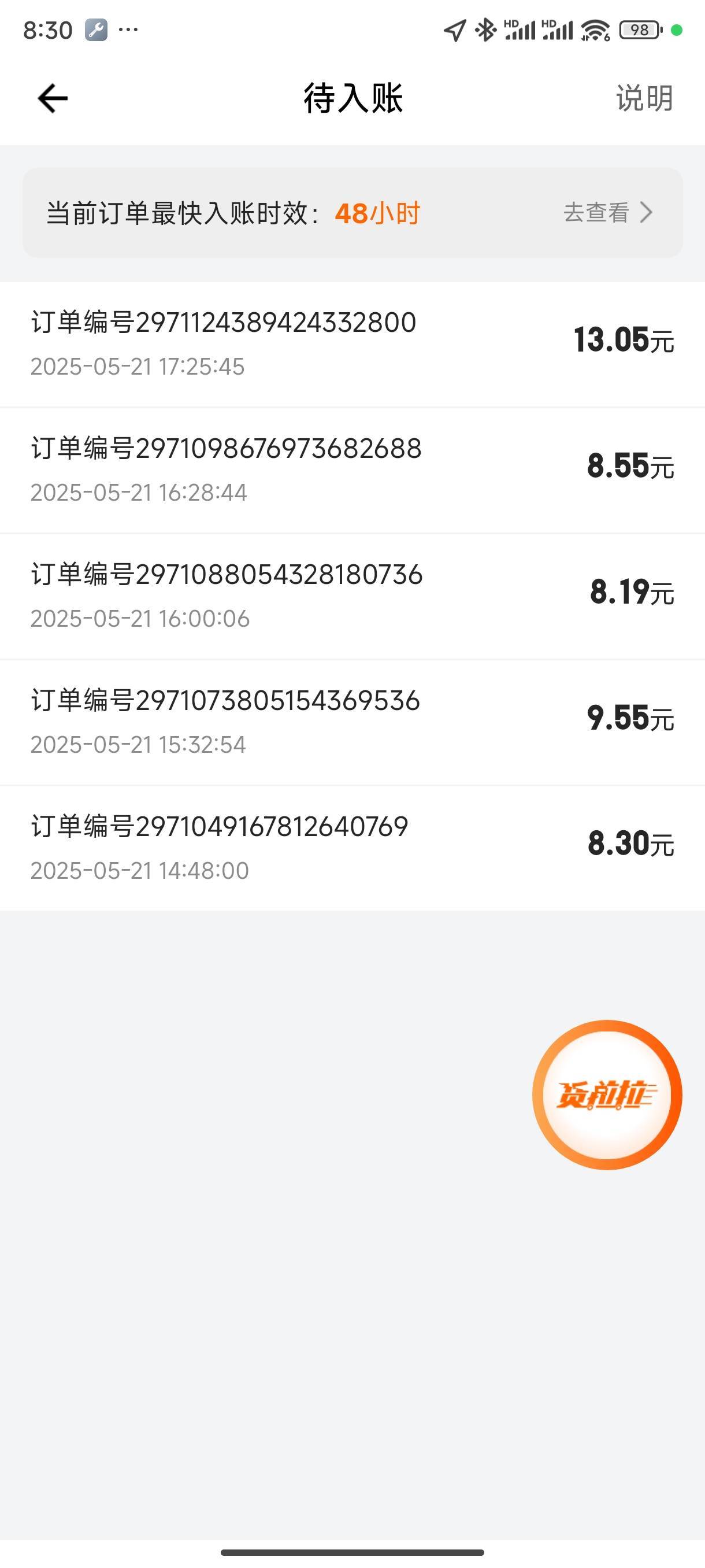The image size is (705, 1568).
Task: Tap the floating 货拉拉 orange button
Action: pyautogui.click(x=607, y=1094)
